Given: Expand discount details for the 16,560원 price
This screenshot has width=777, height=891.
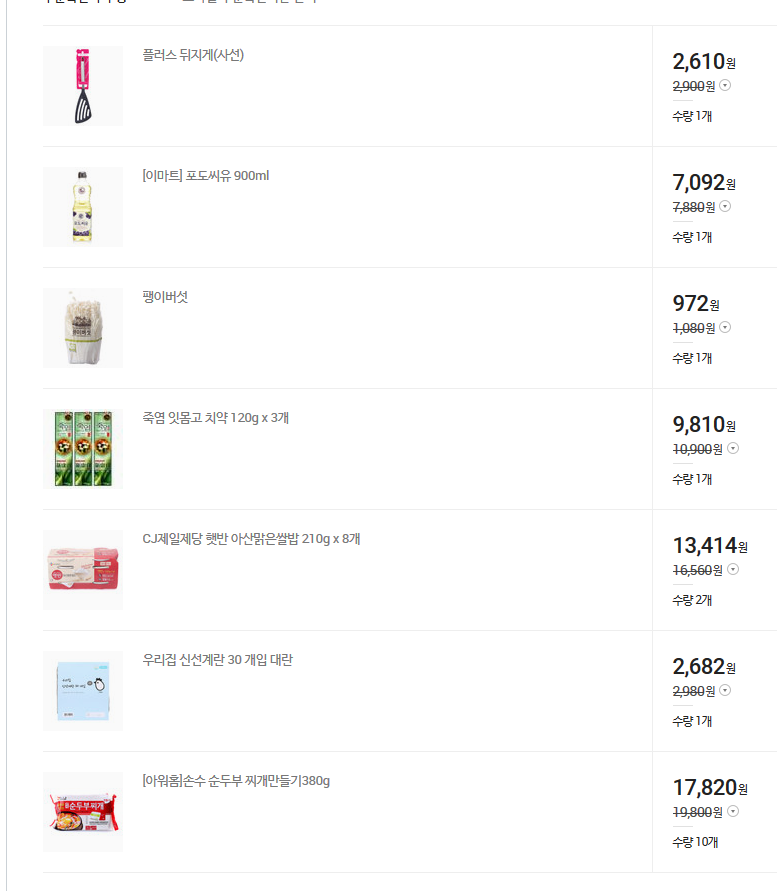Looking at the screenshot, I should (732, 569).
